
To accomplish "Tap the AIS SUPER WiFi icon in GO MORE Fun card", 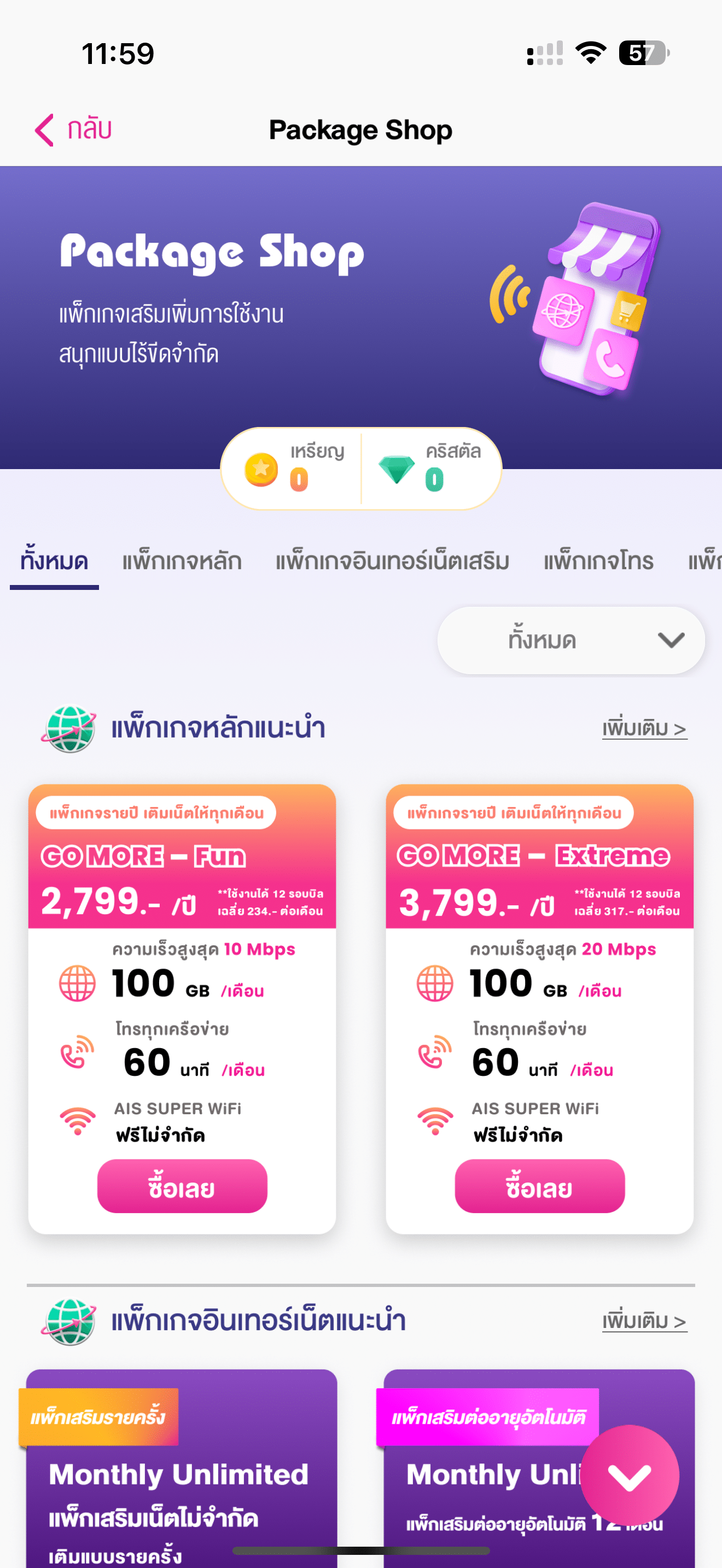I will [x=77, y=1122].
